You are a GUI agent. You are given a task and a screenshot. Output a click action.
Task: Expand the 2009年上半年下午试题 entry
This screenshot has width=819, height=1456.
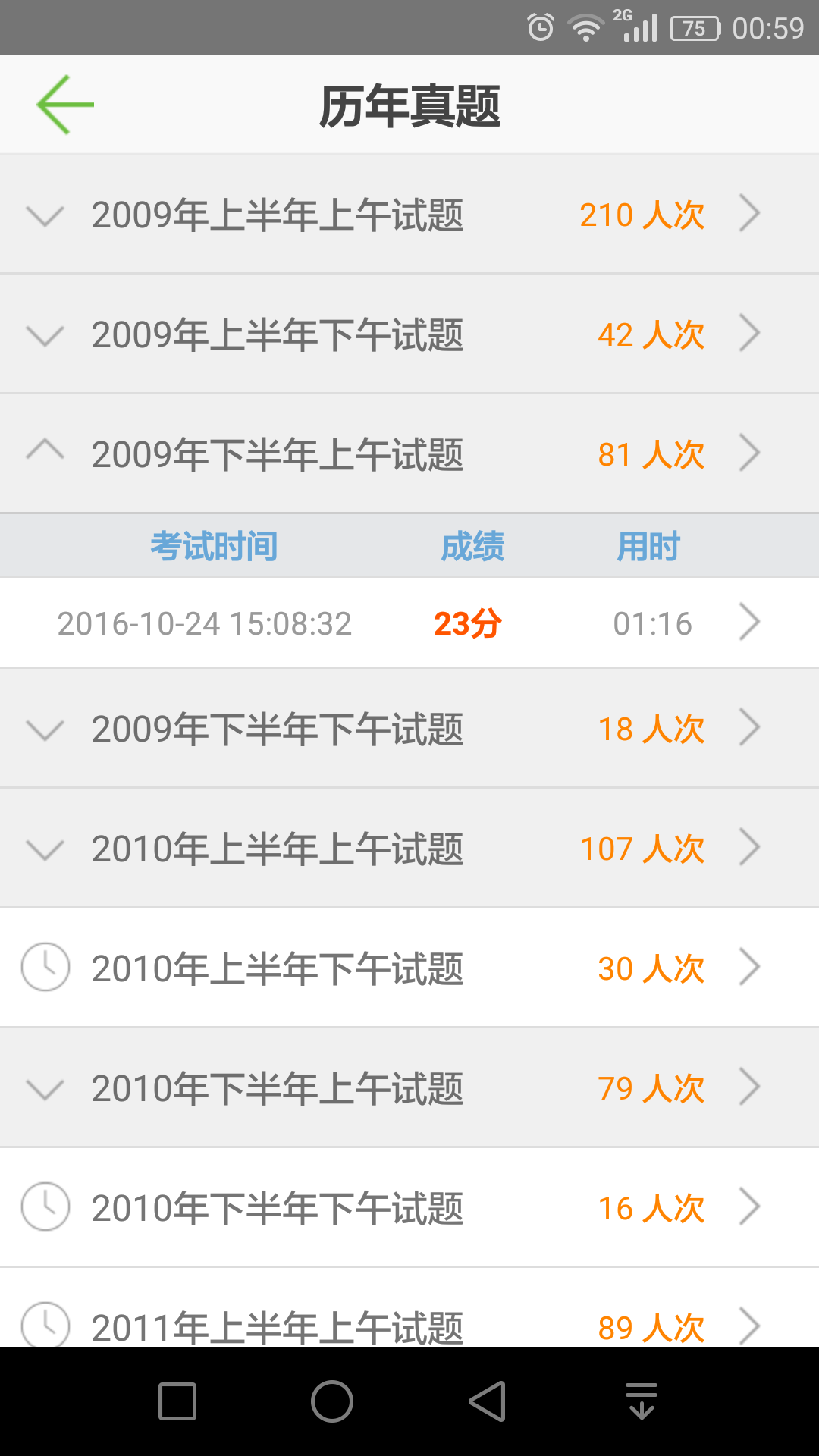tap(45, 337)
